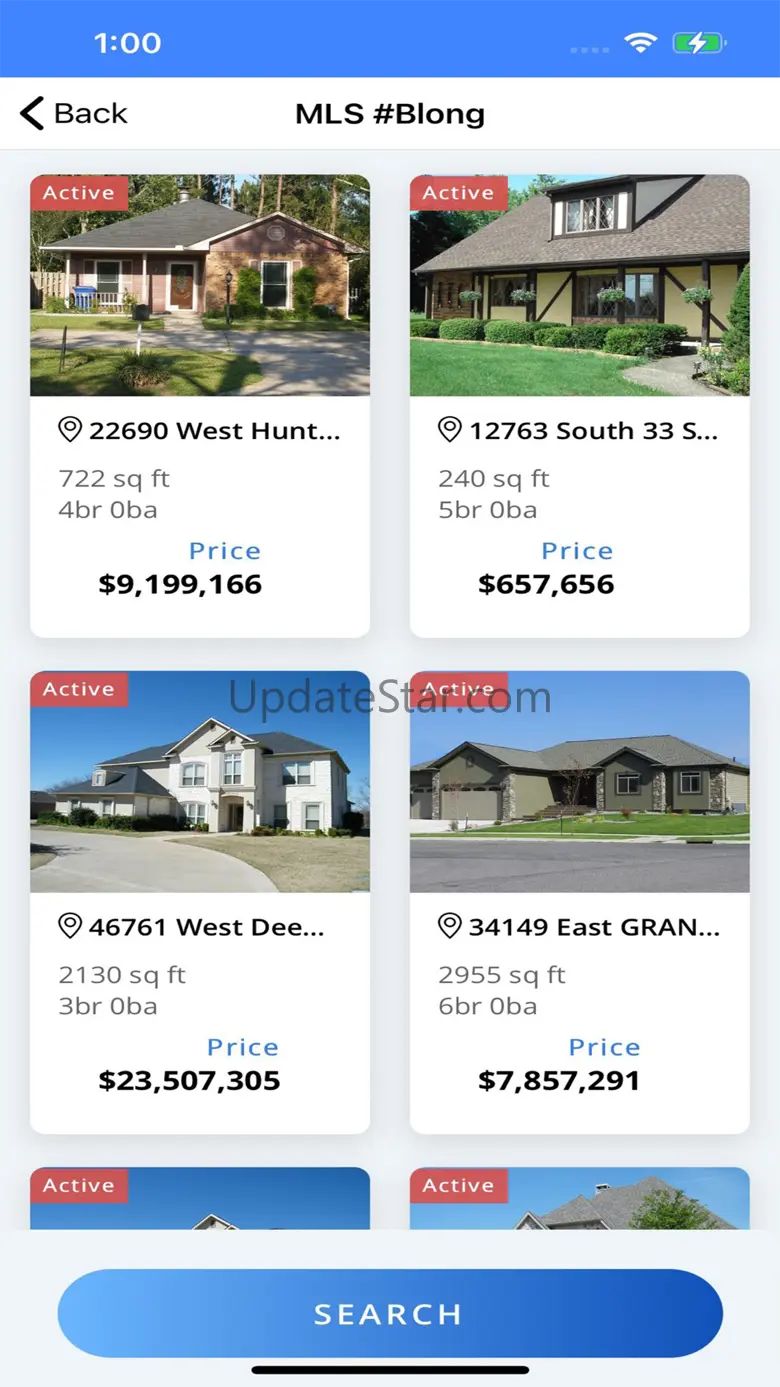
Task: View the 46761 West Dee property card
Action: 200,902
